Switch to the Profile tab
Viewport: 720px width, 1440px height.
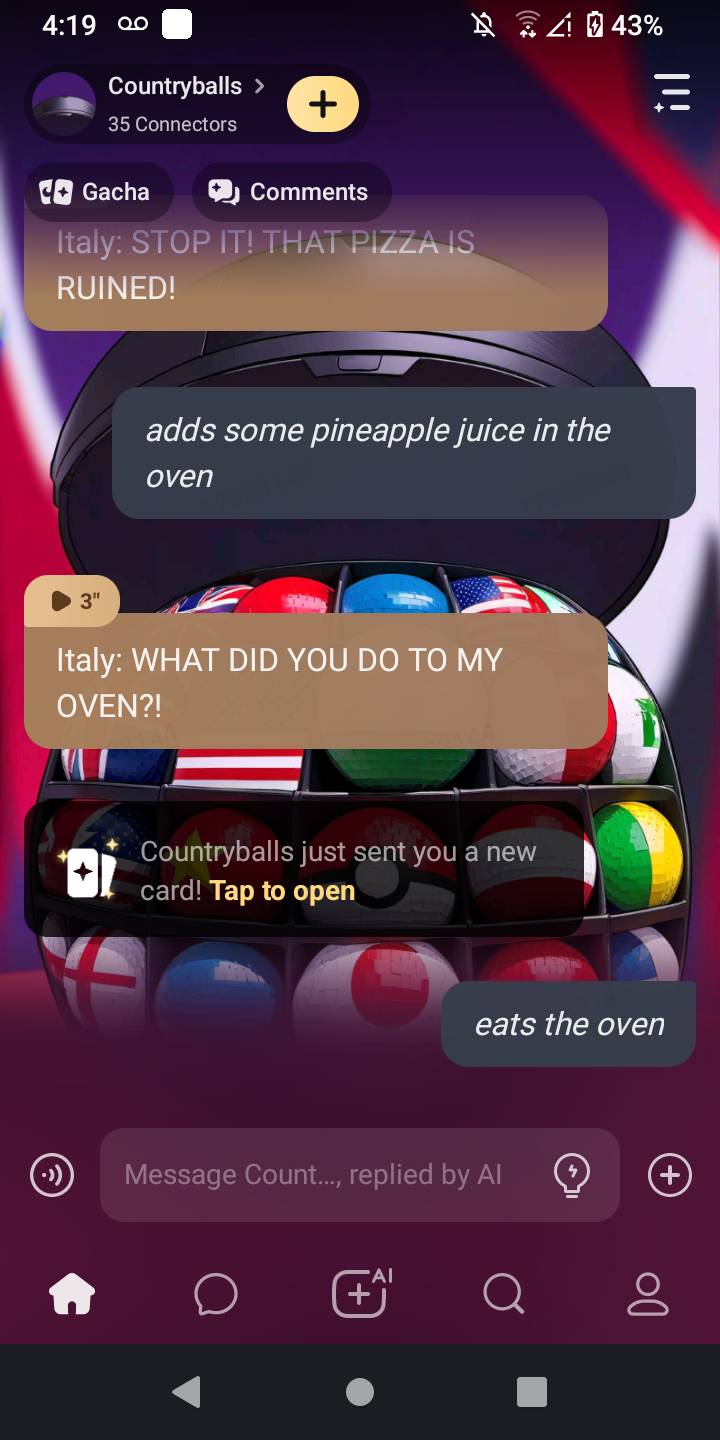pos(647,1295)
